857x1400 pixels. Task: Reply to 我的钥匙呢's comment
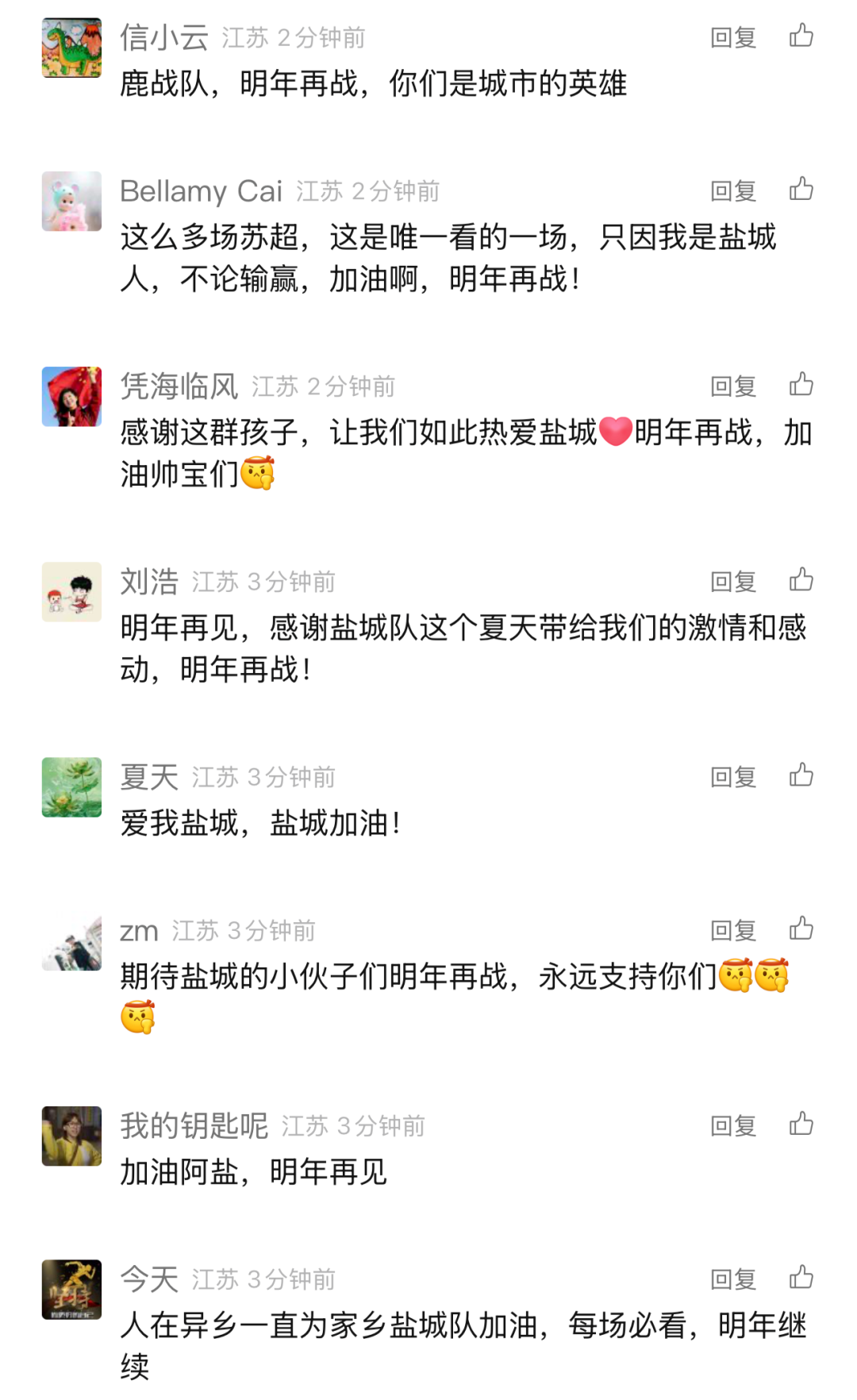[x=732, y=1125]
